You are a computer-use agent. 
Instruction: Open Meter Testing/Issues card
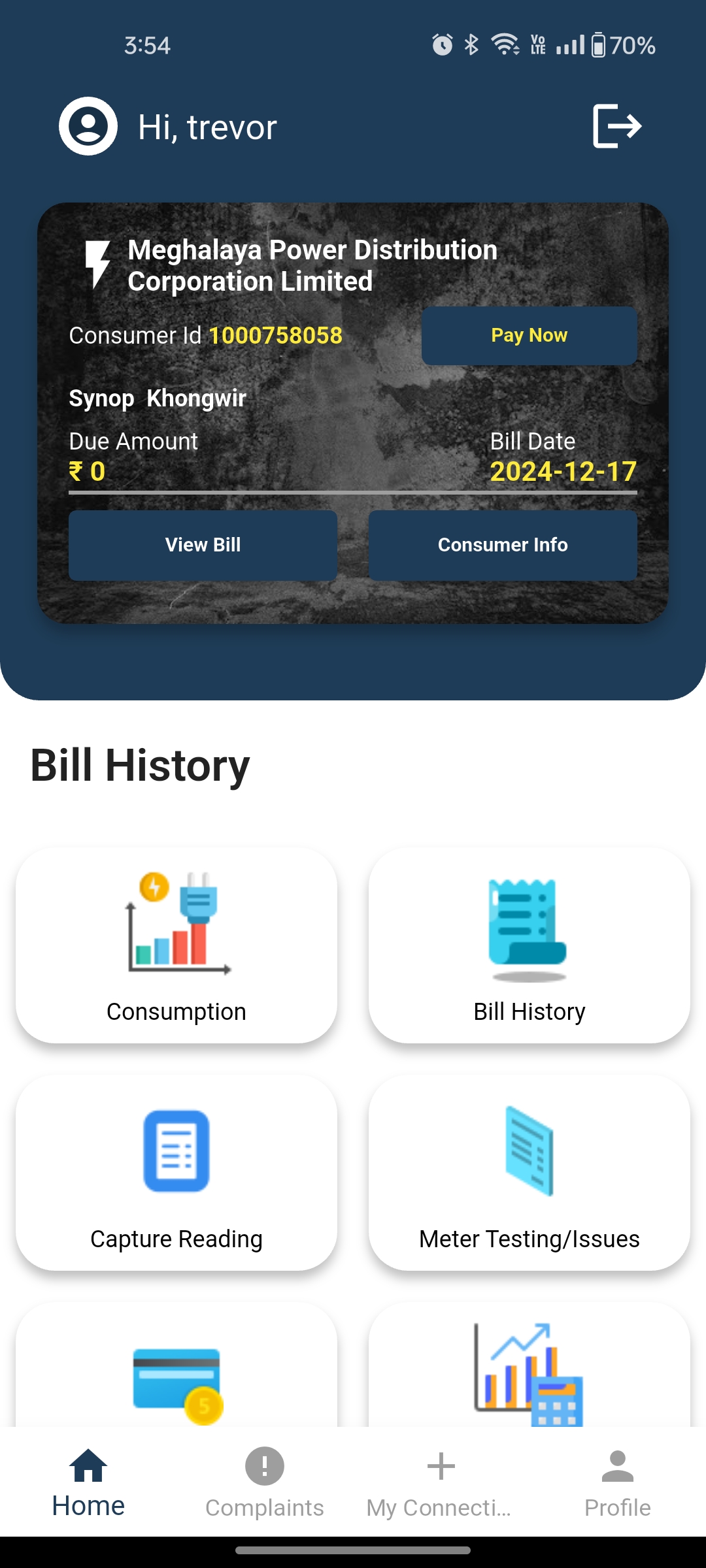[x=529, y=1173]
